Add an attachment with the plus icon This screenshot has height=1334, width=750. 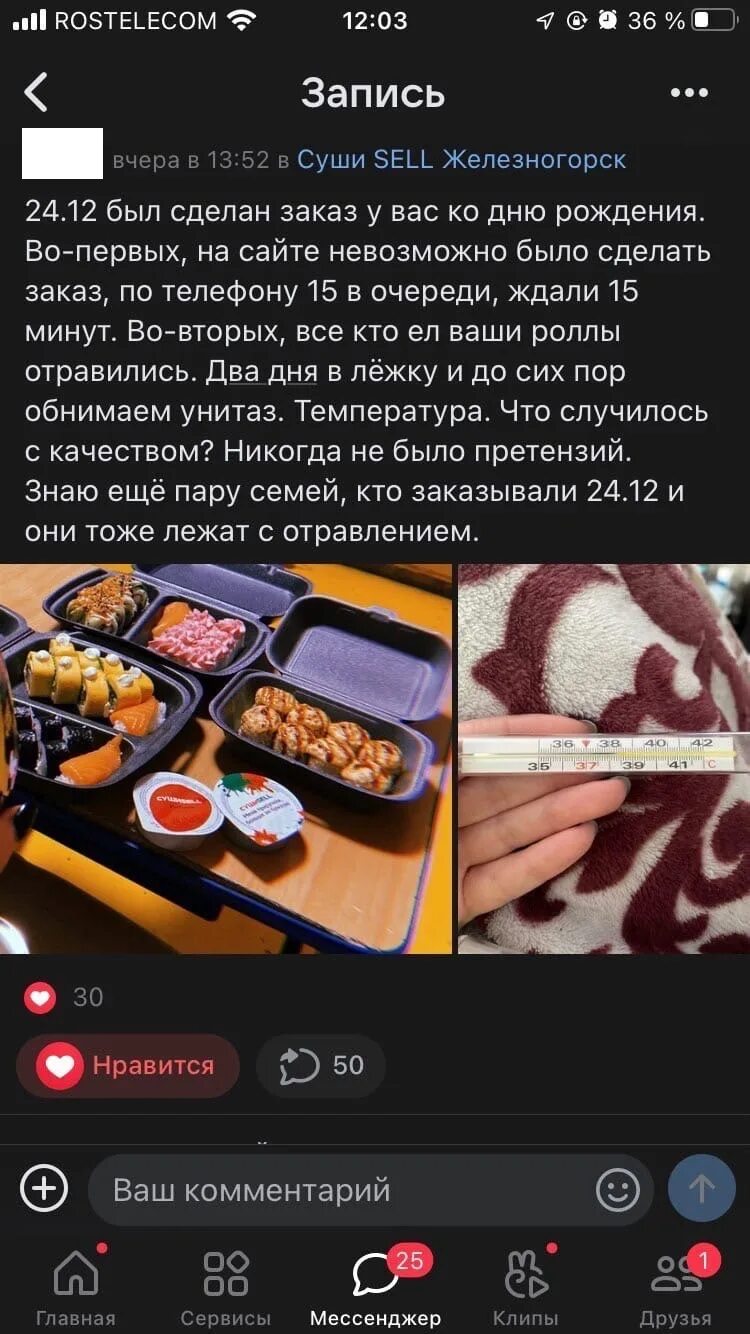[44, 1190]
